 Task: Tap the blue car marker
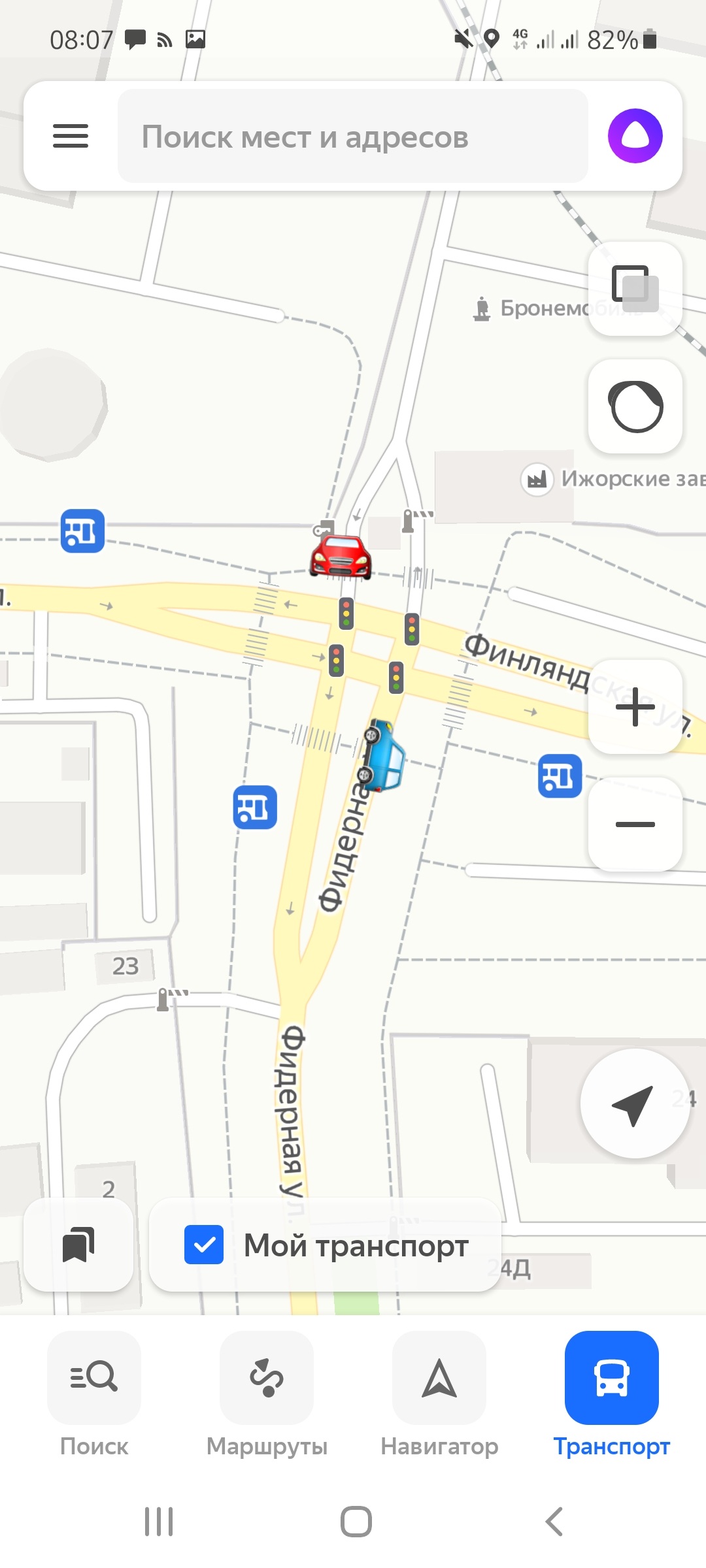click(x=383, y=755)
